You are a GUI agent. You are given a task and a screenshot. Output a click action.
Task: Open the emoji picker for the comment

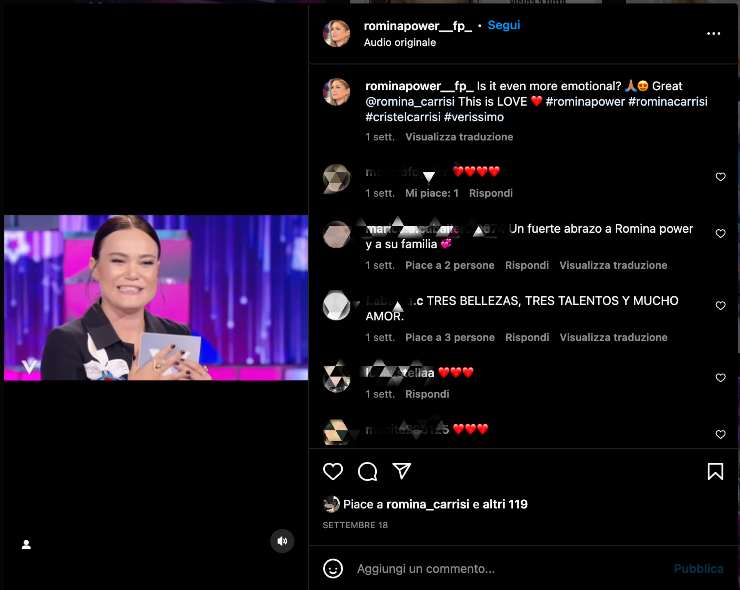[333, 568]
